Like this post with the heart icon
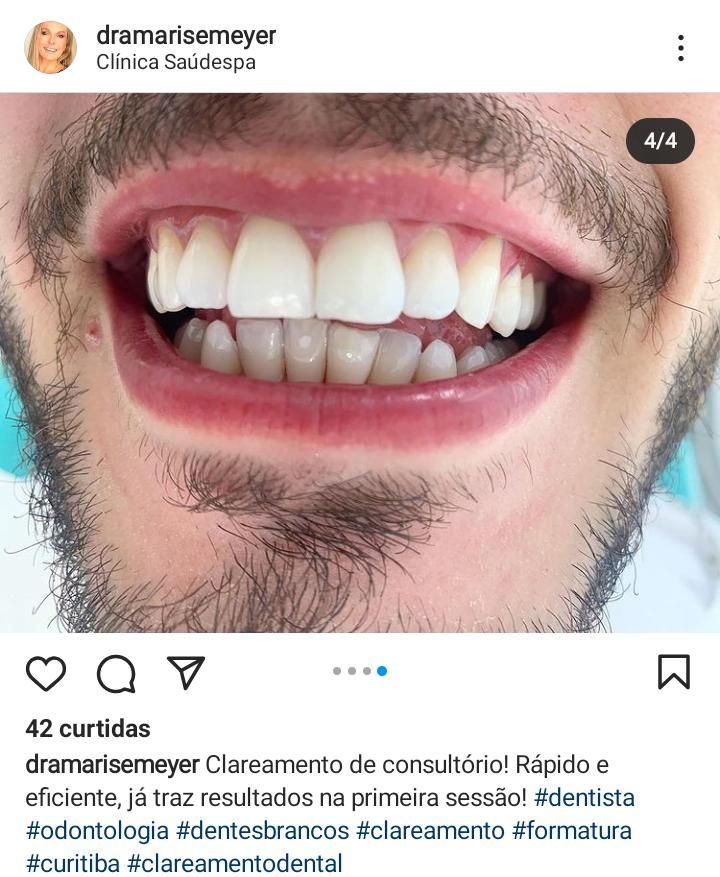 coord(46,673)
